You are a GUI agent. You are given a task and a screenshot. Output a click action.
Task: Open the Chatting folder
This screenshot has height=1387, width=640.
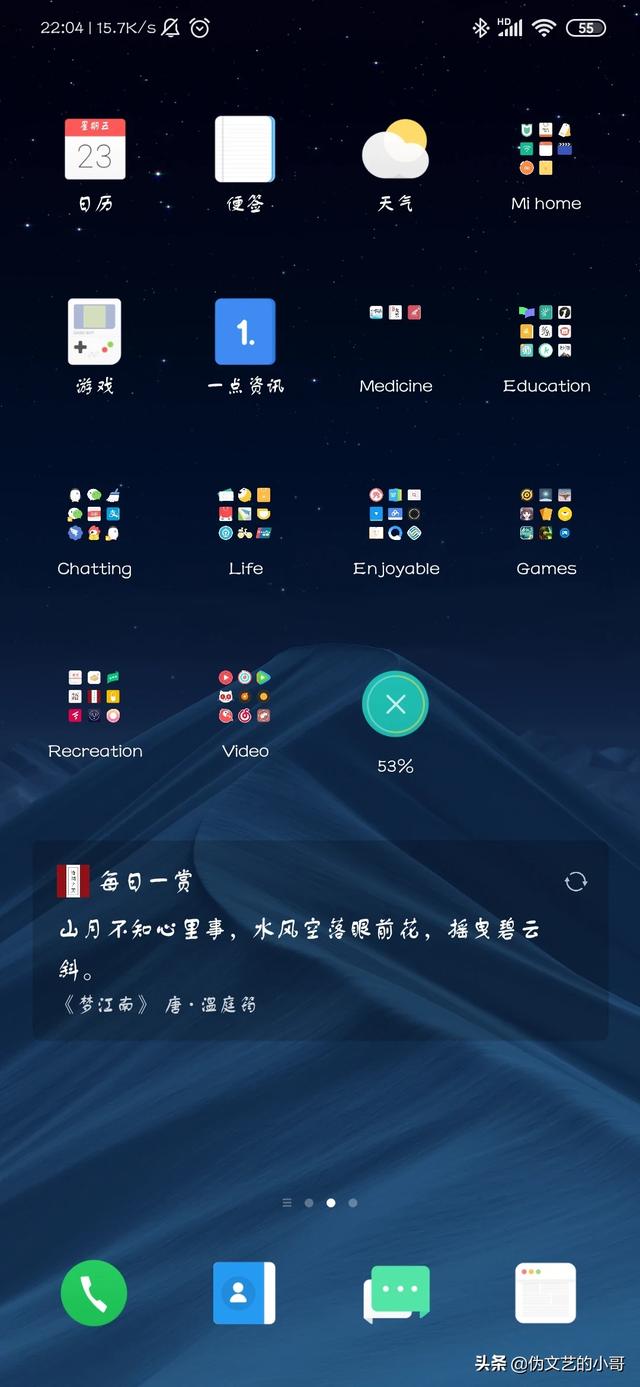pos(95,514)
